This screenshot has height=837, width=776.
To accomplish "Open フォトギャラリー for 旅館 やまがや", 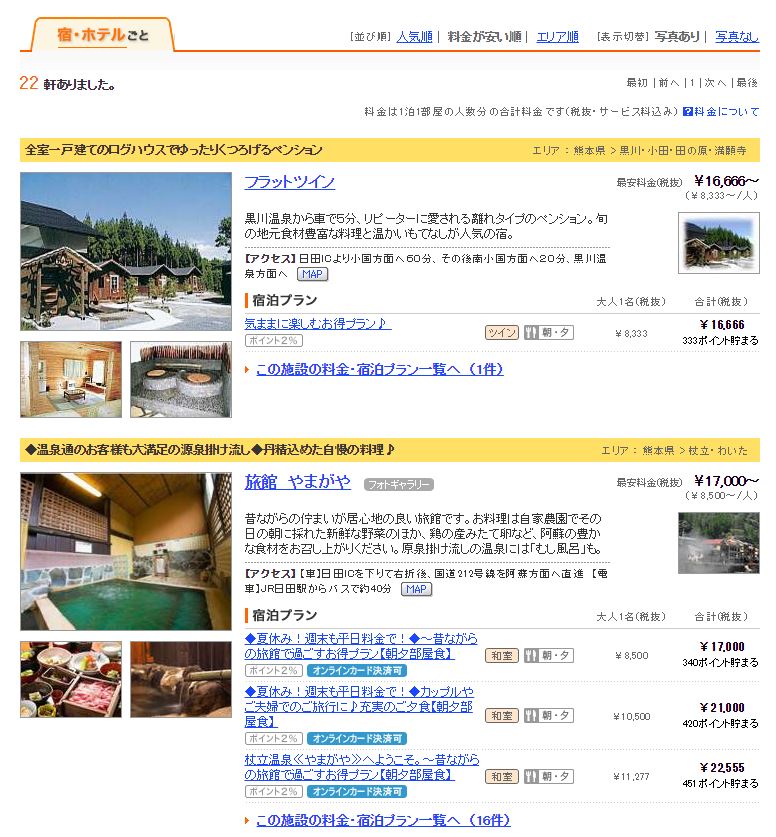I will click(398, 485).
